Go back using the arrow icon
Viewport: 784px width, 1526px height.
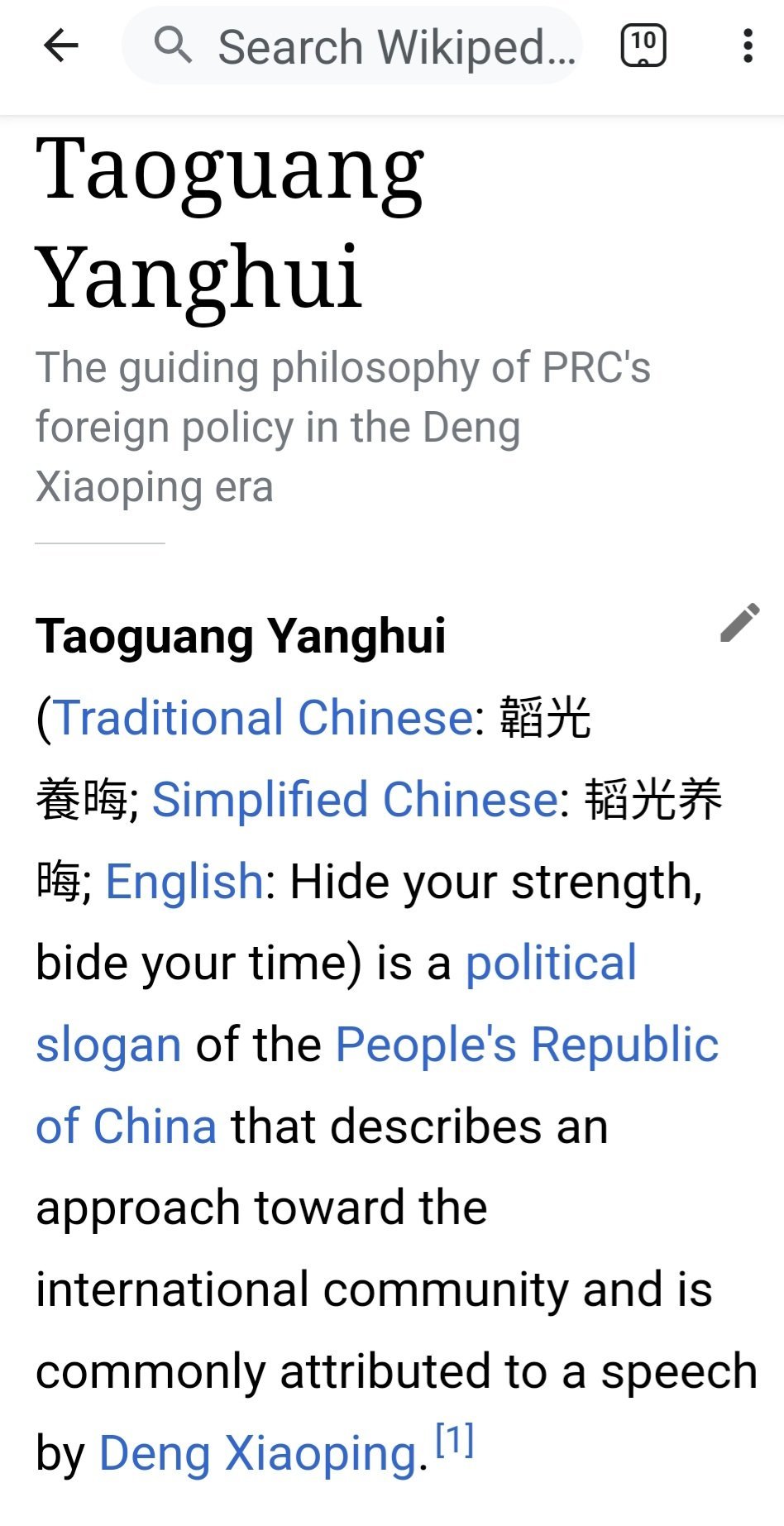coord(60,45)
